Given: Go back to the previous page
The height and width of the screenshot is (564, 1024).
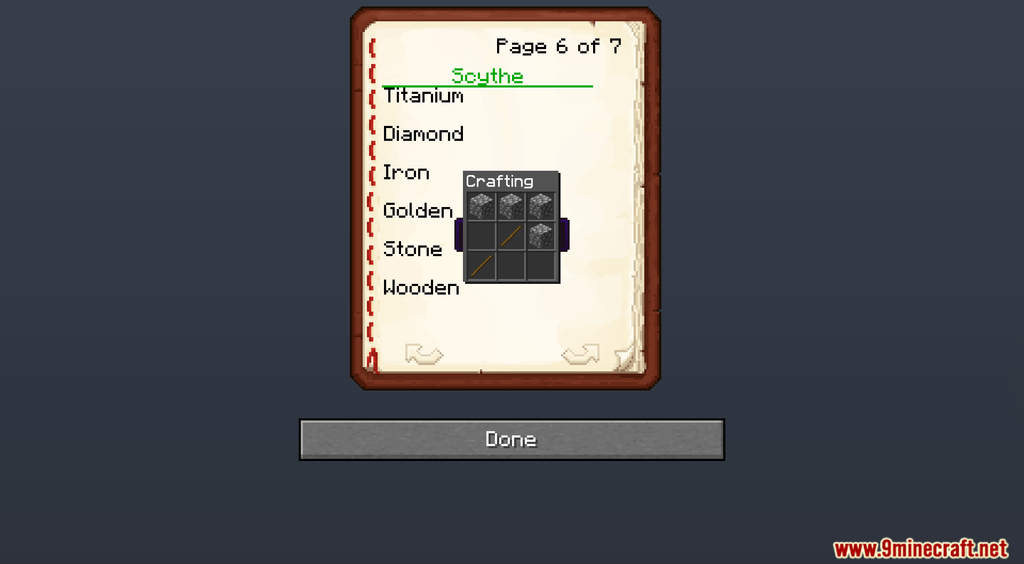Looking at the screenshot, I should (423, 354).
